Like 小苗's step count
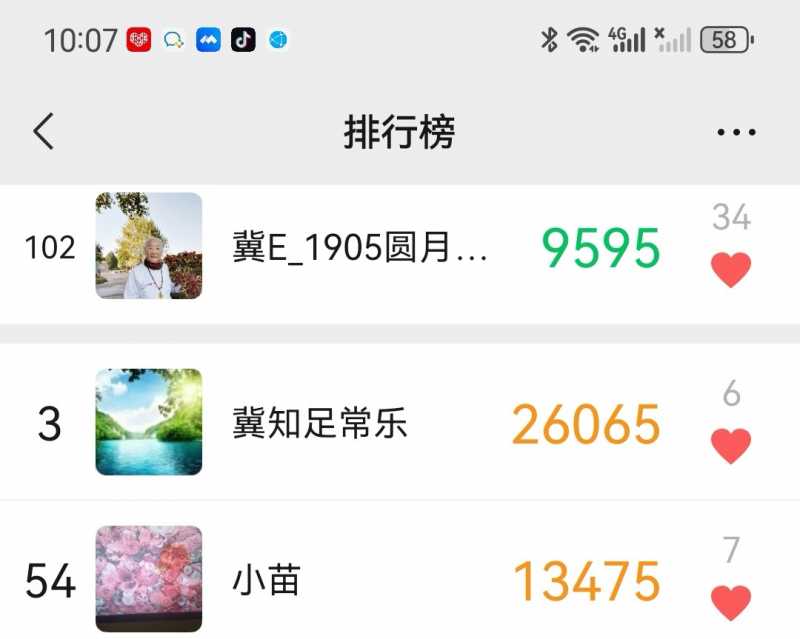The image size is (800, 639). click(730, 602)
